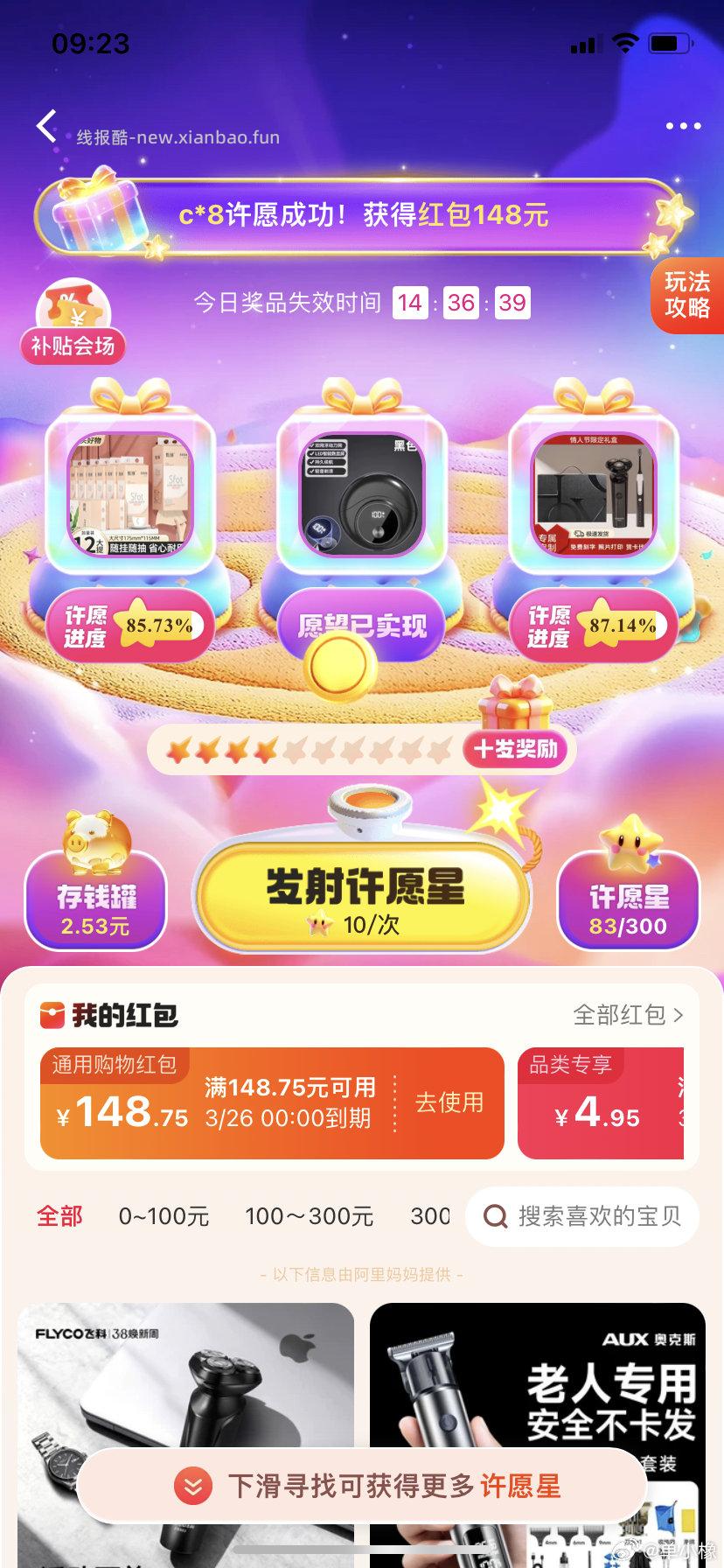Open the tissue paper wish prize at 85.73%

129,494
